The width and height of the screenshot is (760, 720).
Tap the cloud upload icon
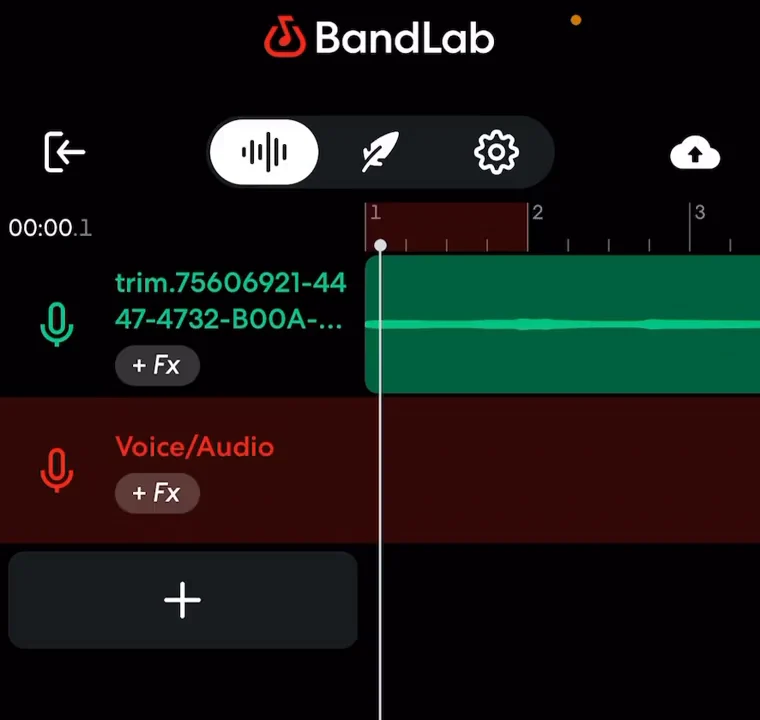[695, 155]
